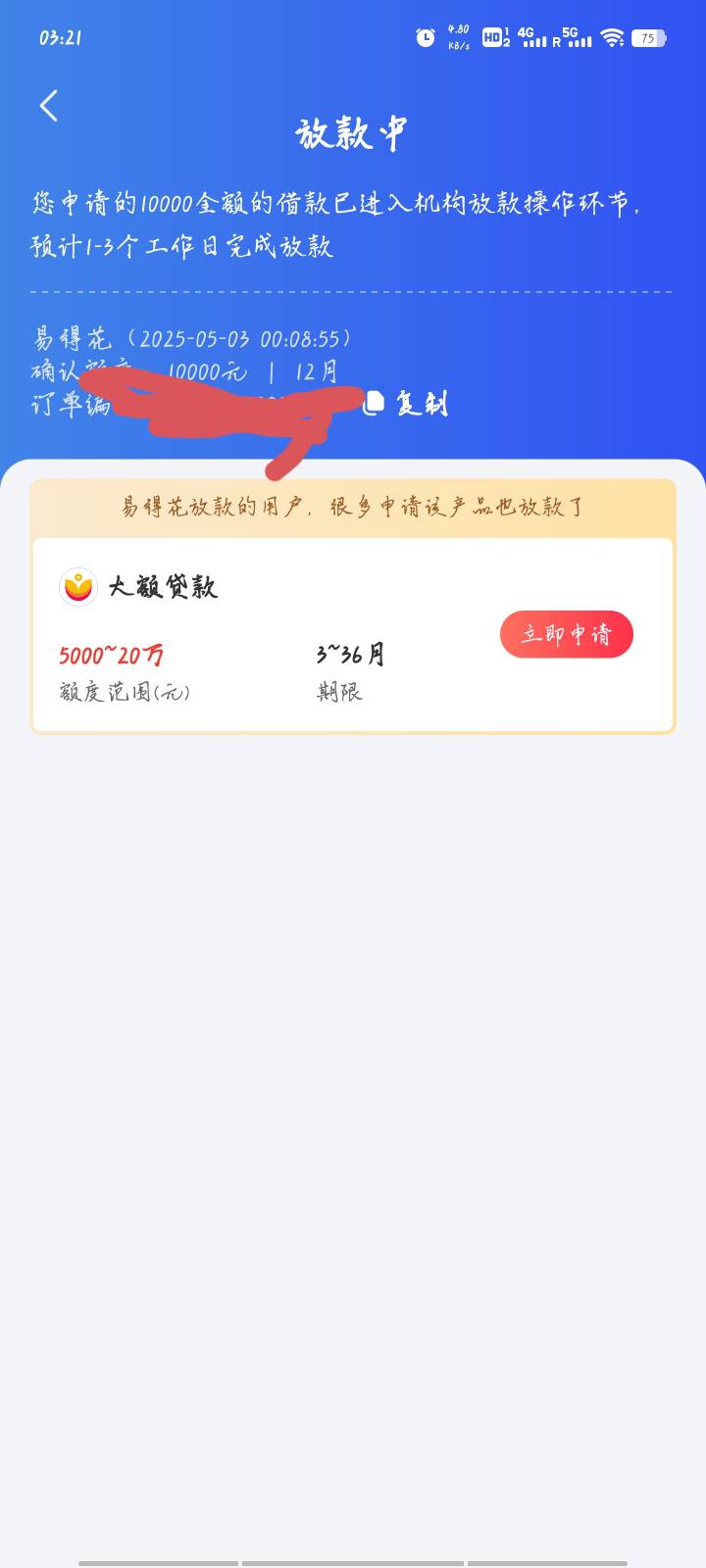Open the 大额贷款 product card

[x=353, y=634]
